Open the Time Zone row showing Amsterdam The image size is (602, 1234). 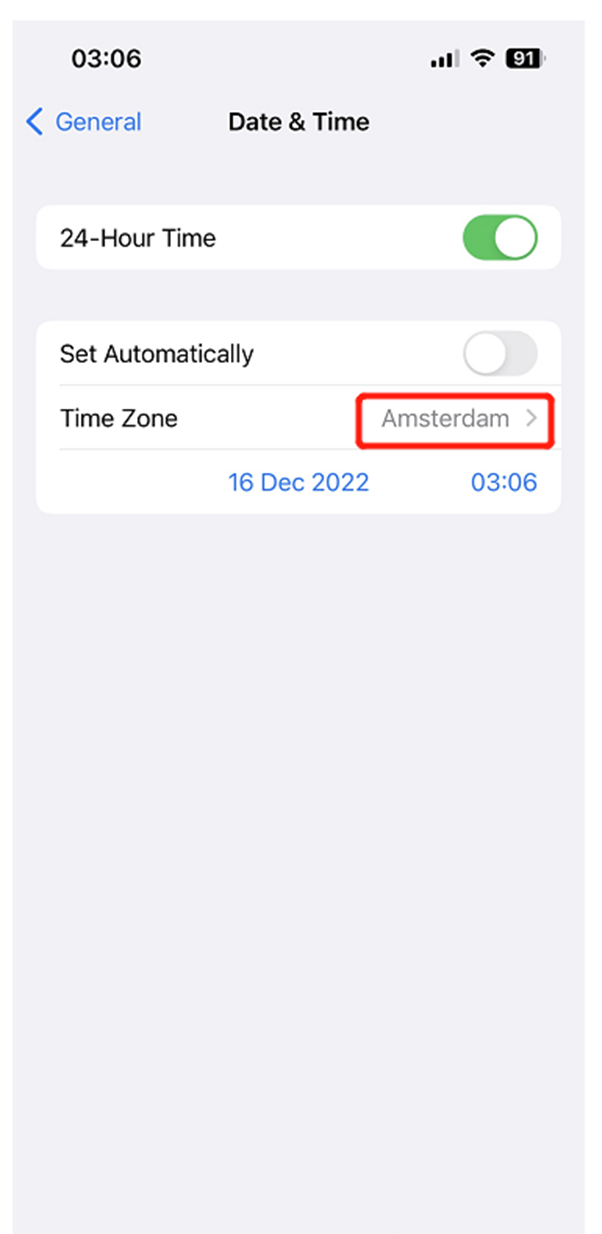tap(298, 418)
